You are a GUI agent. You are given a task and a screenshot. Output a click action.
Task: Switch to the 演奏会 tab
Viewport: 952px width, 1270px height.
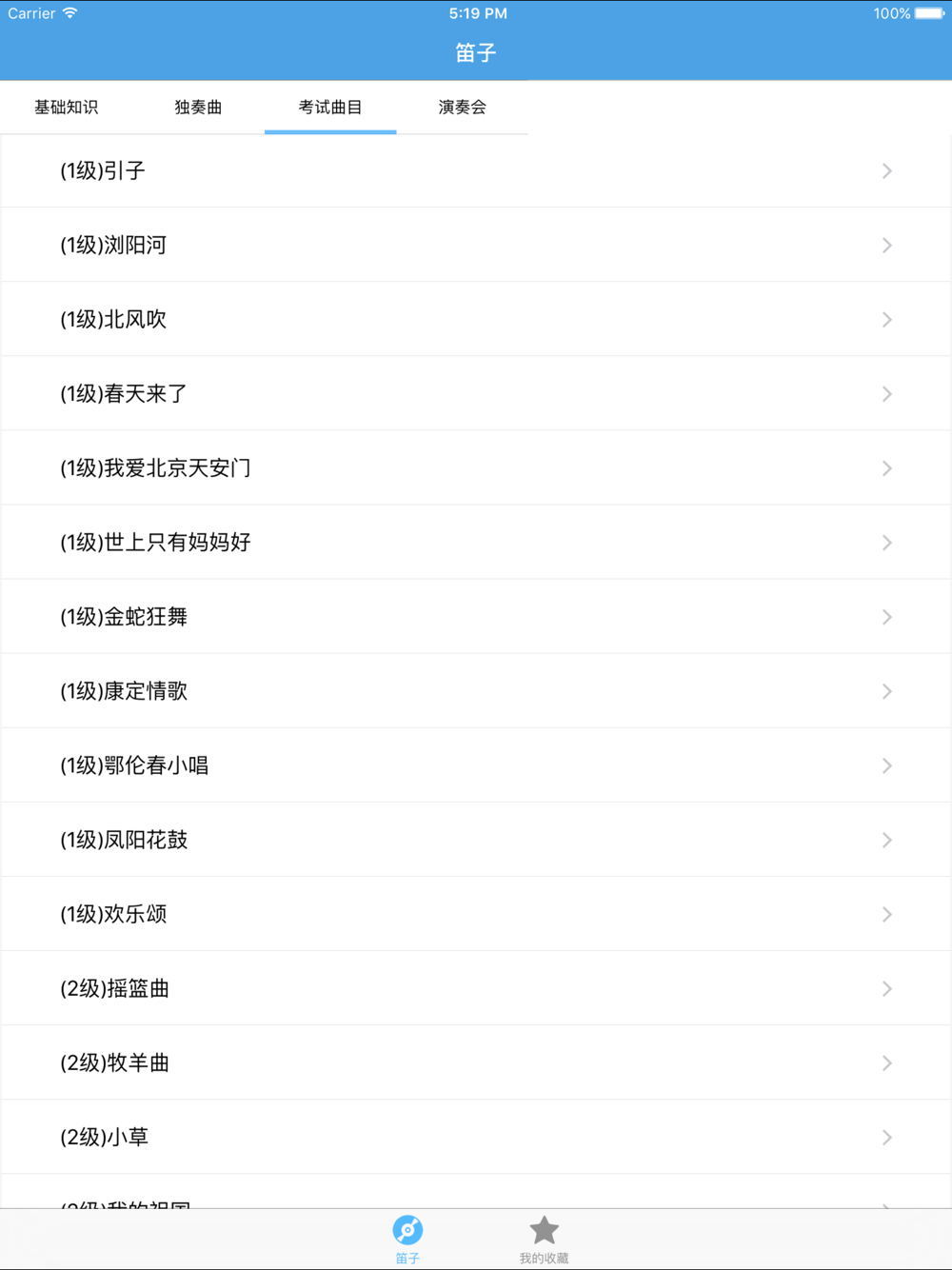463,108
